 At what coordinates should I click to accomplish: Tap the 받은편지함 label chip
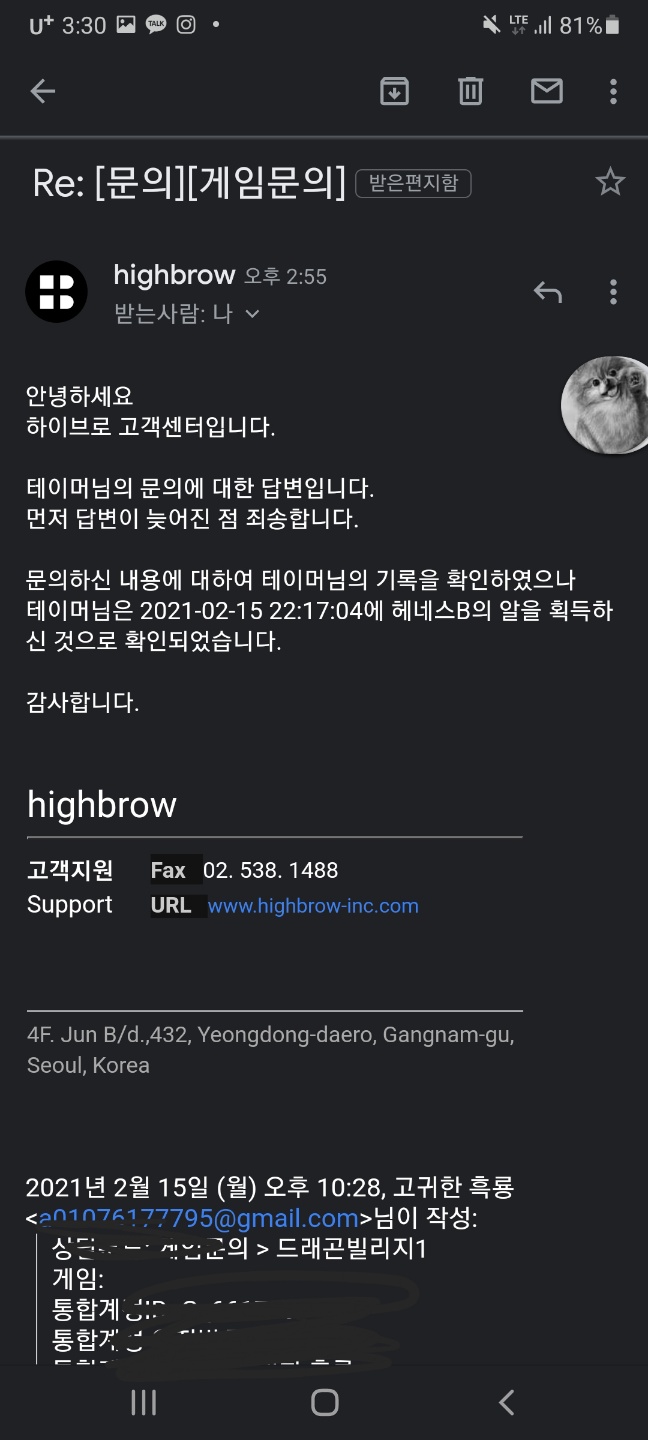point(413,183)
